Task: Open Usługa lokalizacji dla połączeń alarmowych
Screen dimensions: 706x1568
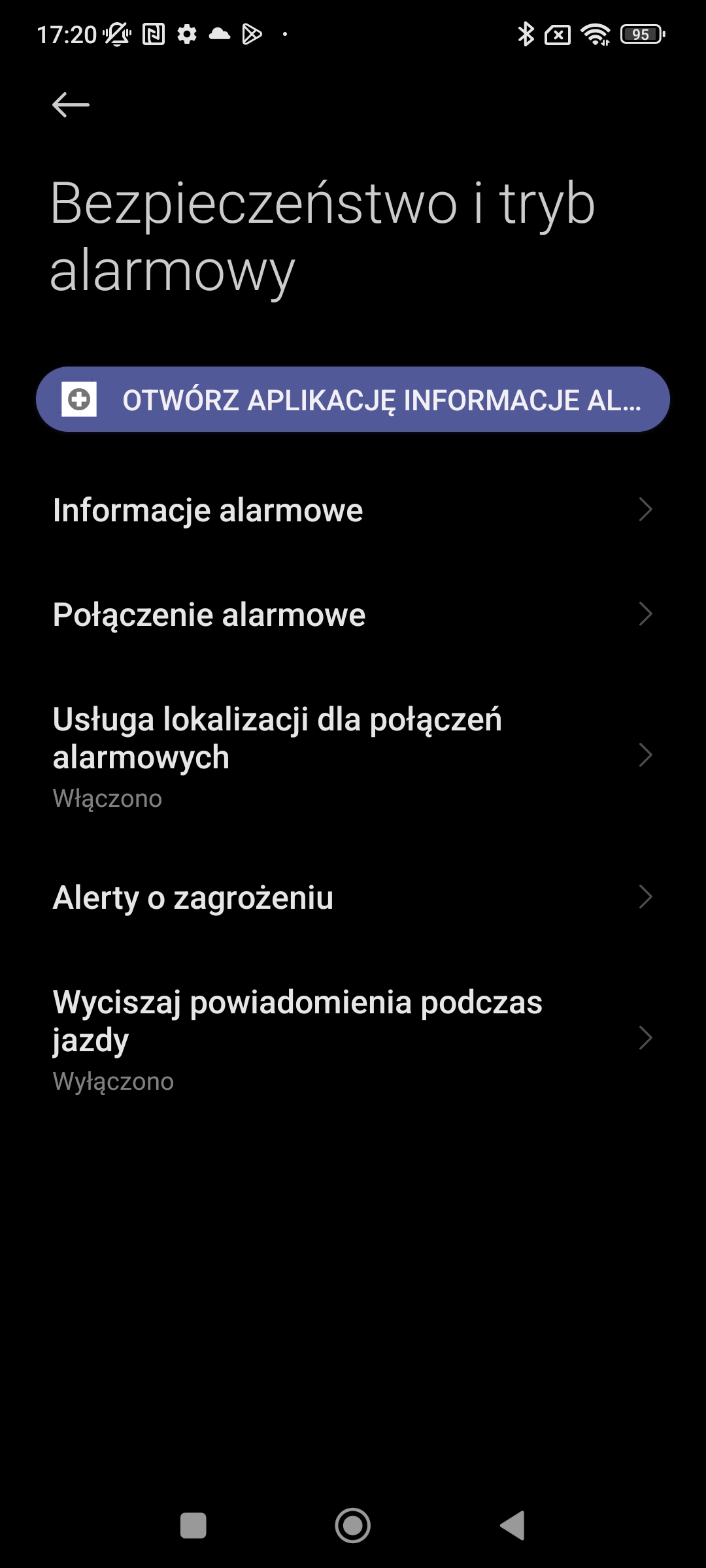Action: (353, 756)
